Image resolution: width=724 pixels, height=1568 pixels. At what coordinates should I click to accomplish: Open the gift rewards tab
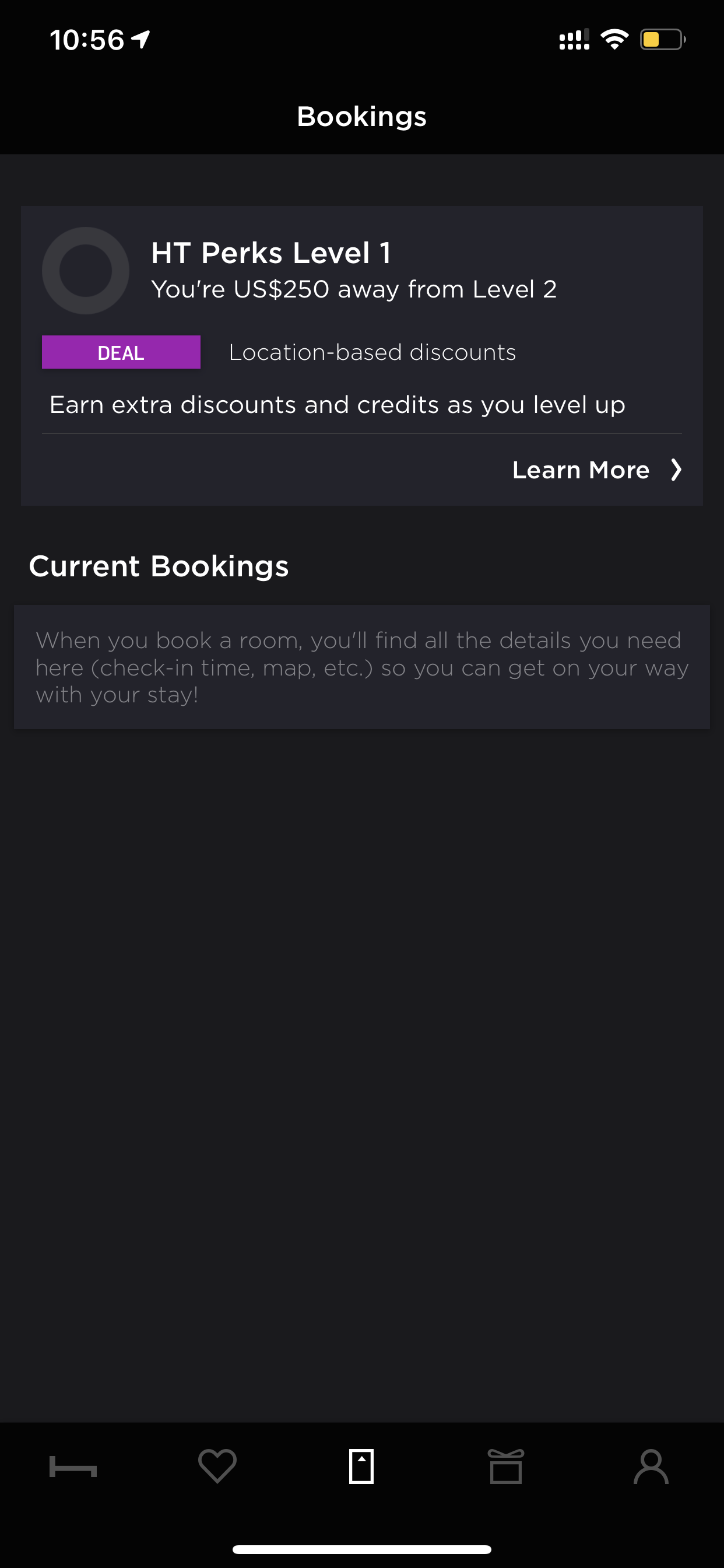(506, 1467)
